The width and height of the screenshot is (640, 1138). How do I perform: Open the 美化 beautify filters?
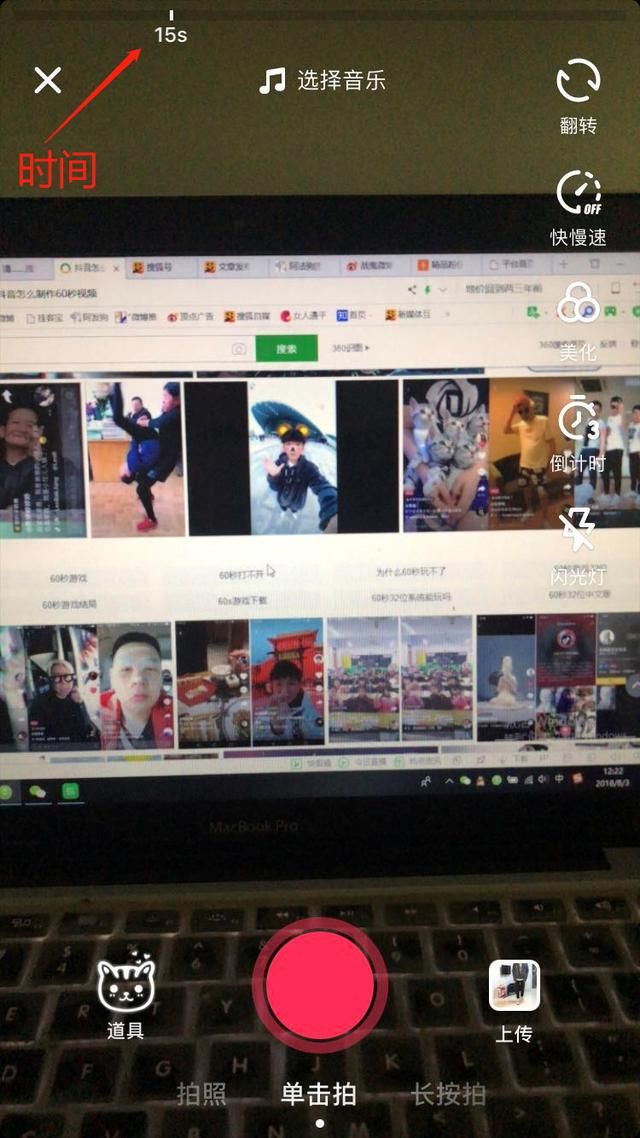point(578,305)
